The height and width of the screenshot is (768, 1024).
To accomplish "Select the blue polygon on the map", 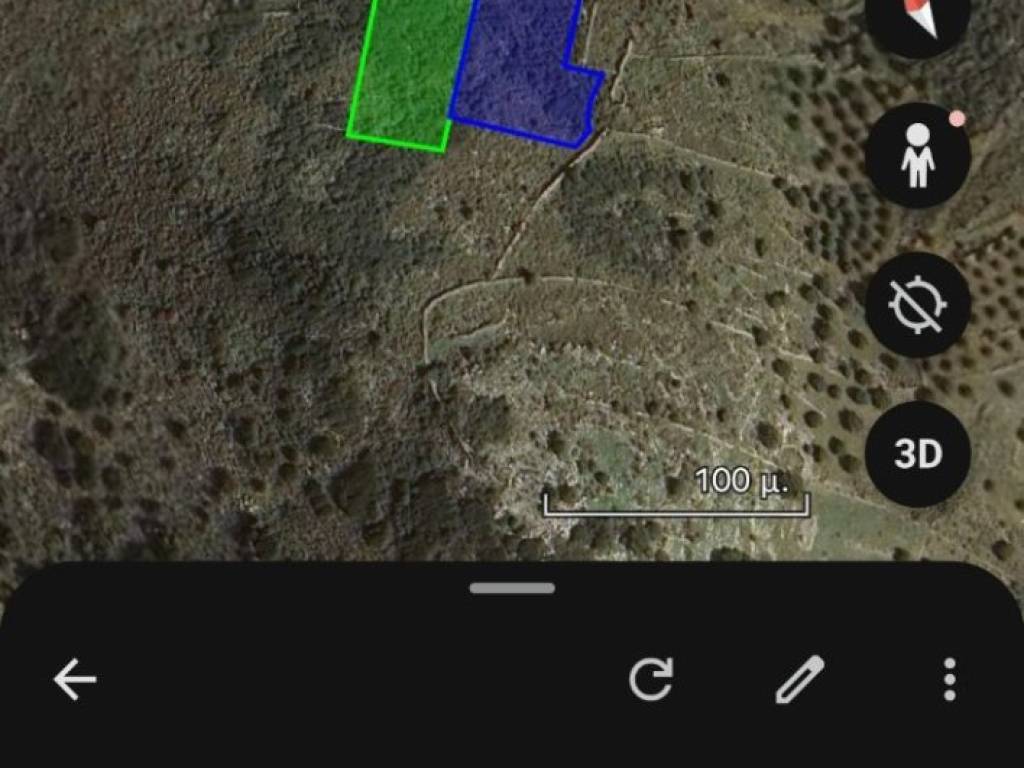I will 520,70.
